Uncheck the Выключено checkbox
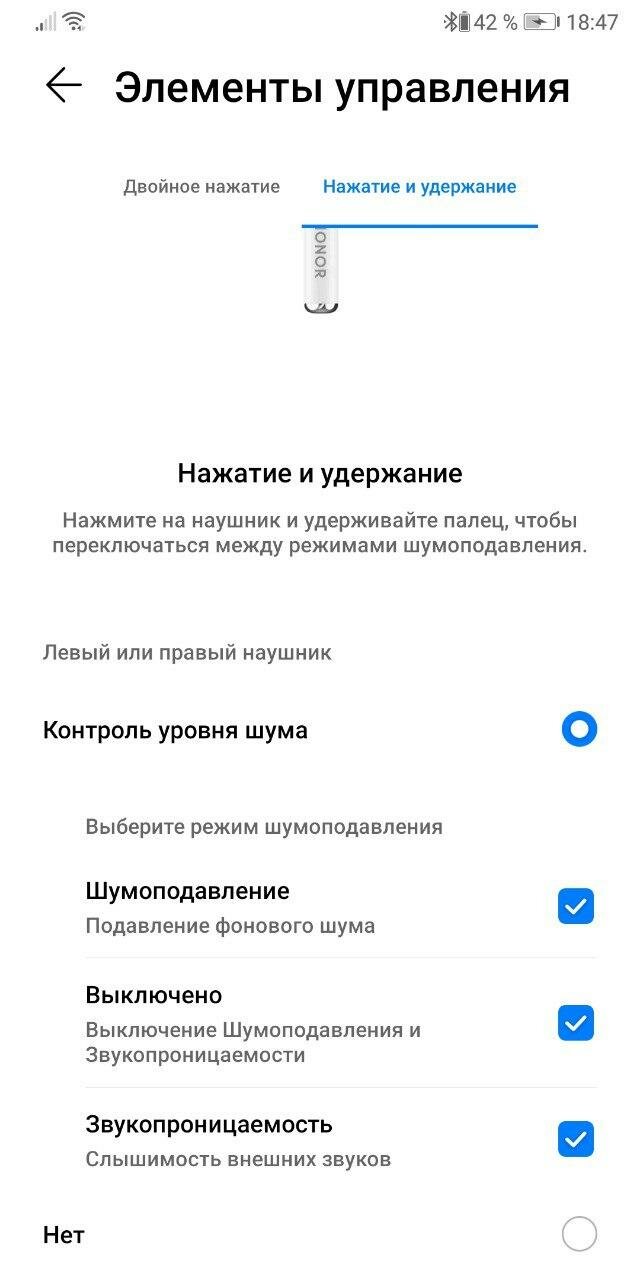This screenshot has height=1280, width=640. (x=576, y=1023)
